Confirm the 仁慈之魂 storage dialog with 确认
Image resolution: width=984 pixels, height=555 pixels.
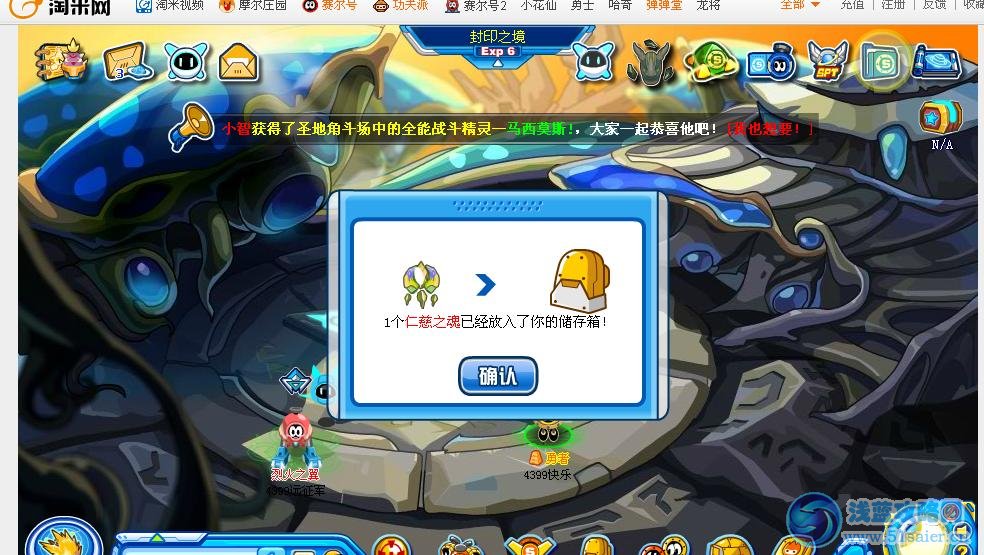click(x=498, y=377)
